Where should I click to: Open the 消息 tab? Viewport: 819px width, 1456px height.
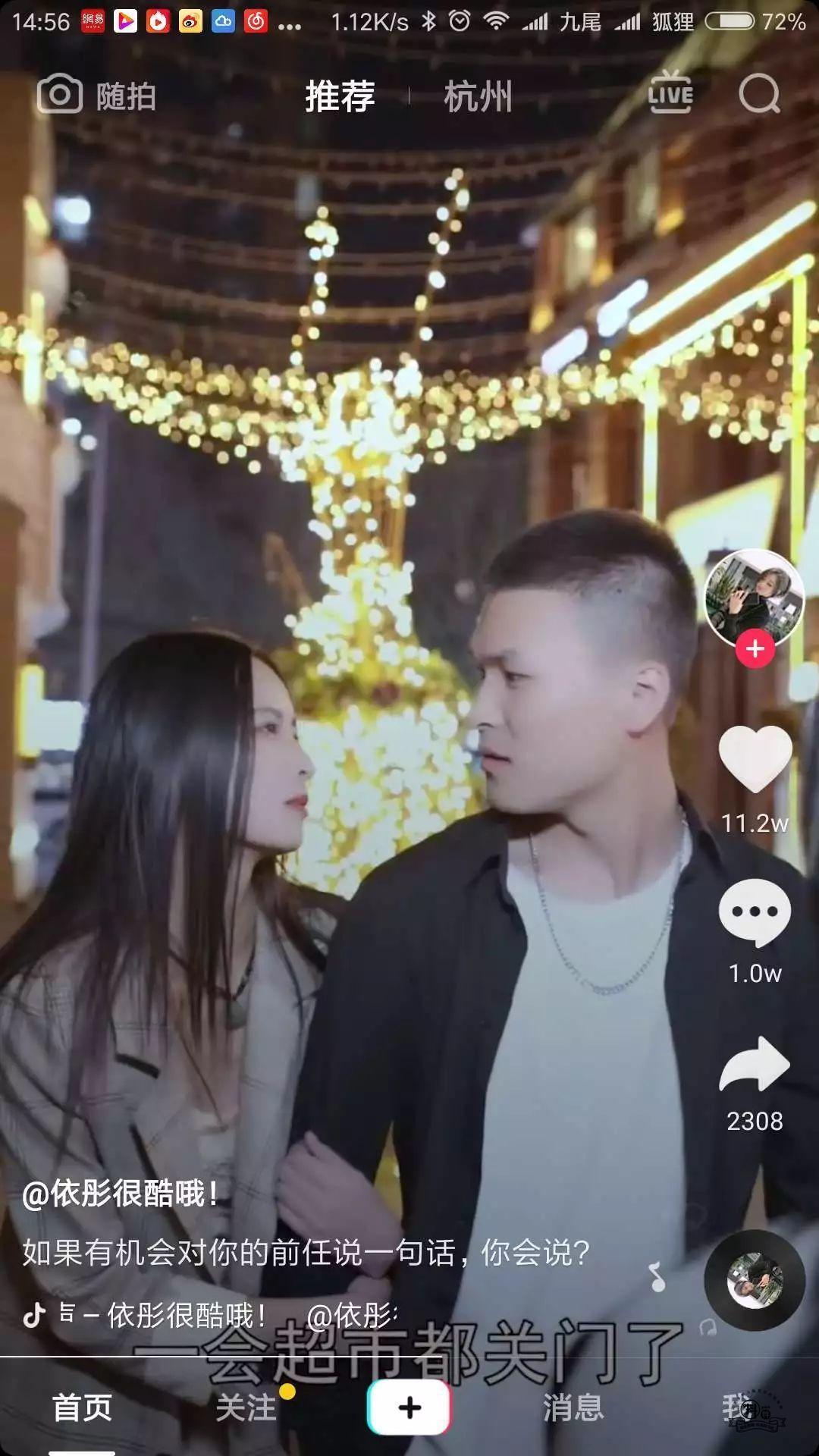pyautogui.click(x=573, y=1407)
